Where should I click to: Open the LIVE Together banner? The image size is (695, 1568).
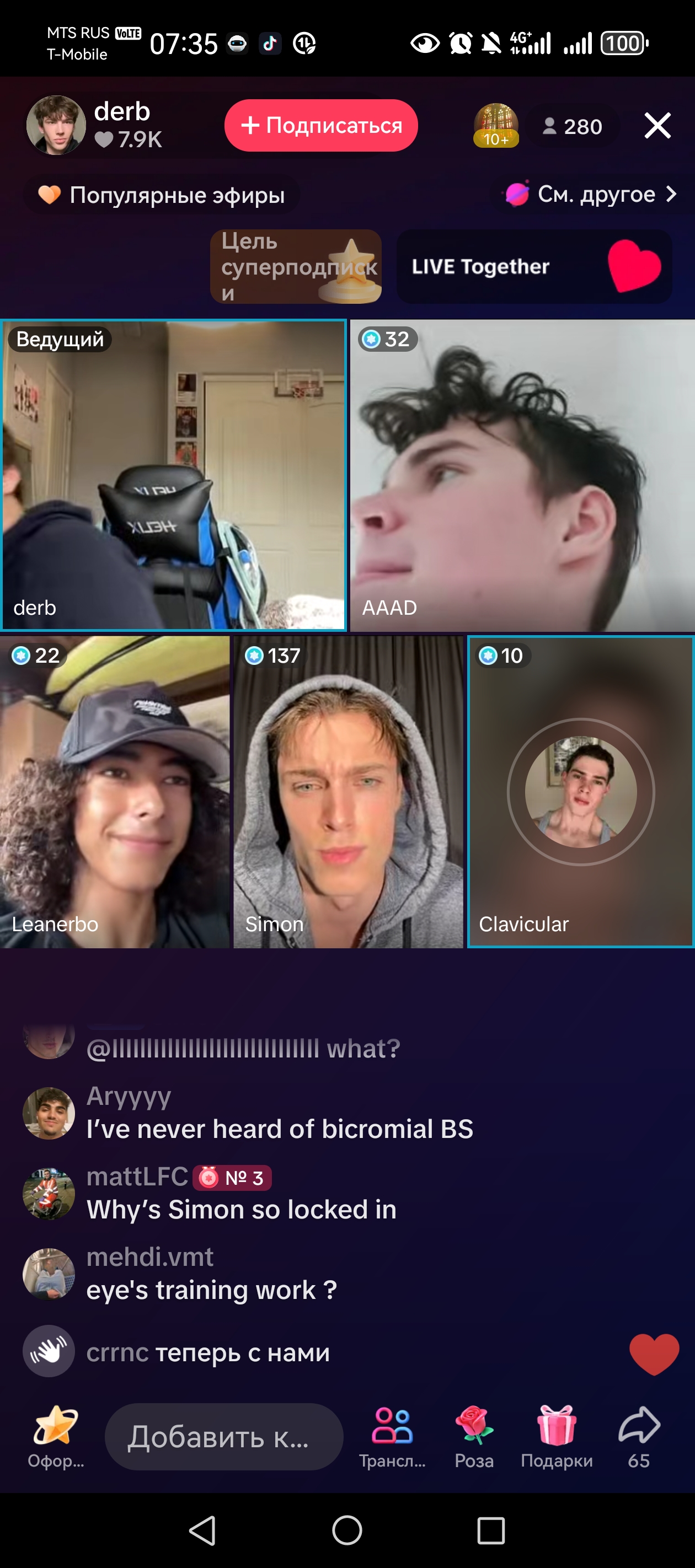pos(534,267)
